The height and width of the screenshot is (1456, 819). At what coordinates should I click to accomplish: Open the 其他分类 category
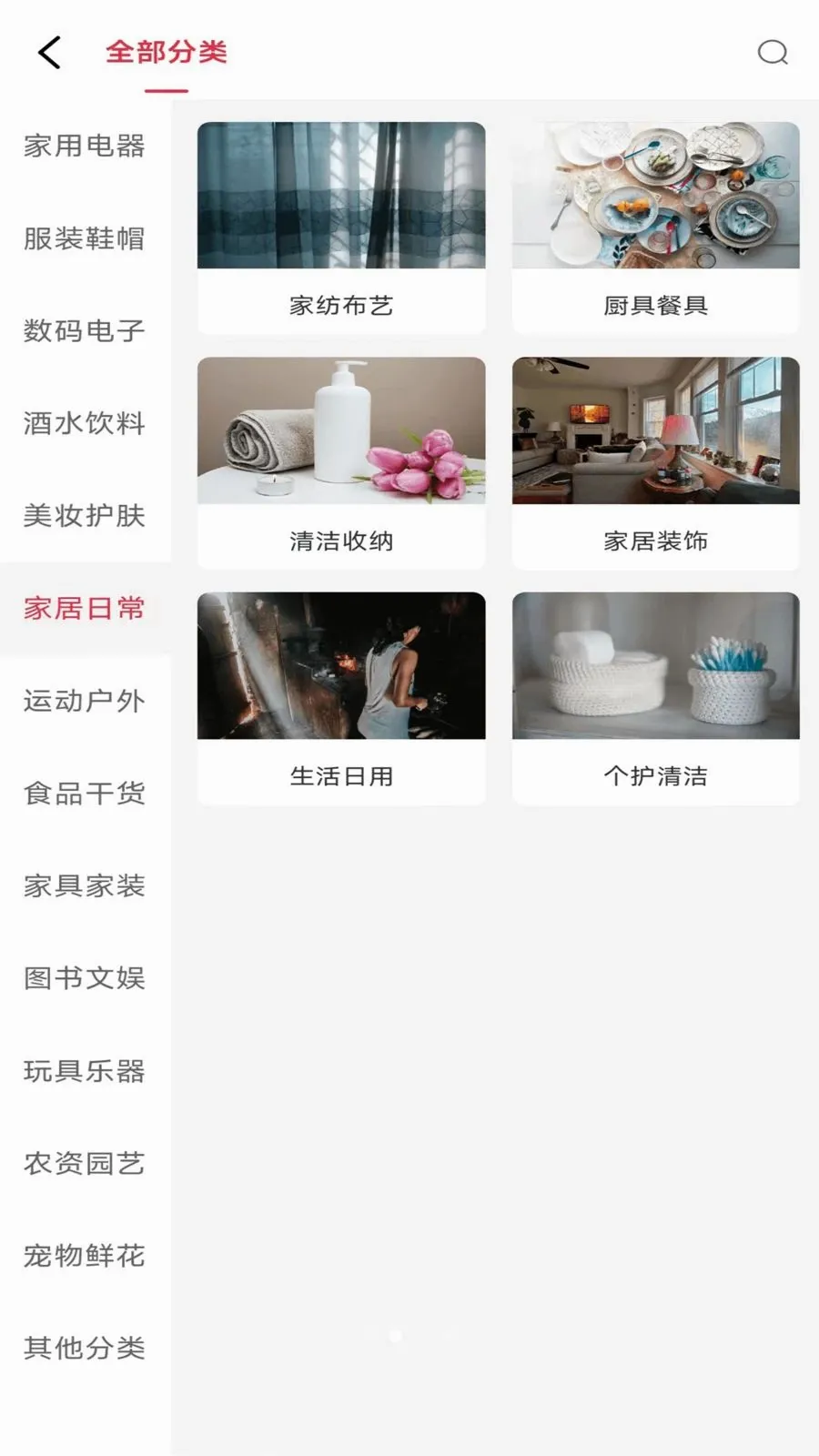pos(85,1349)
